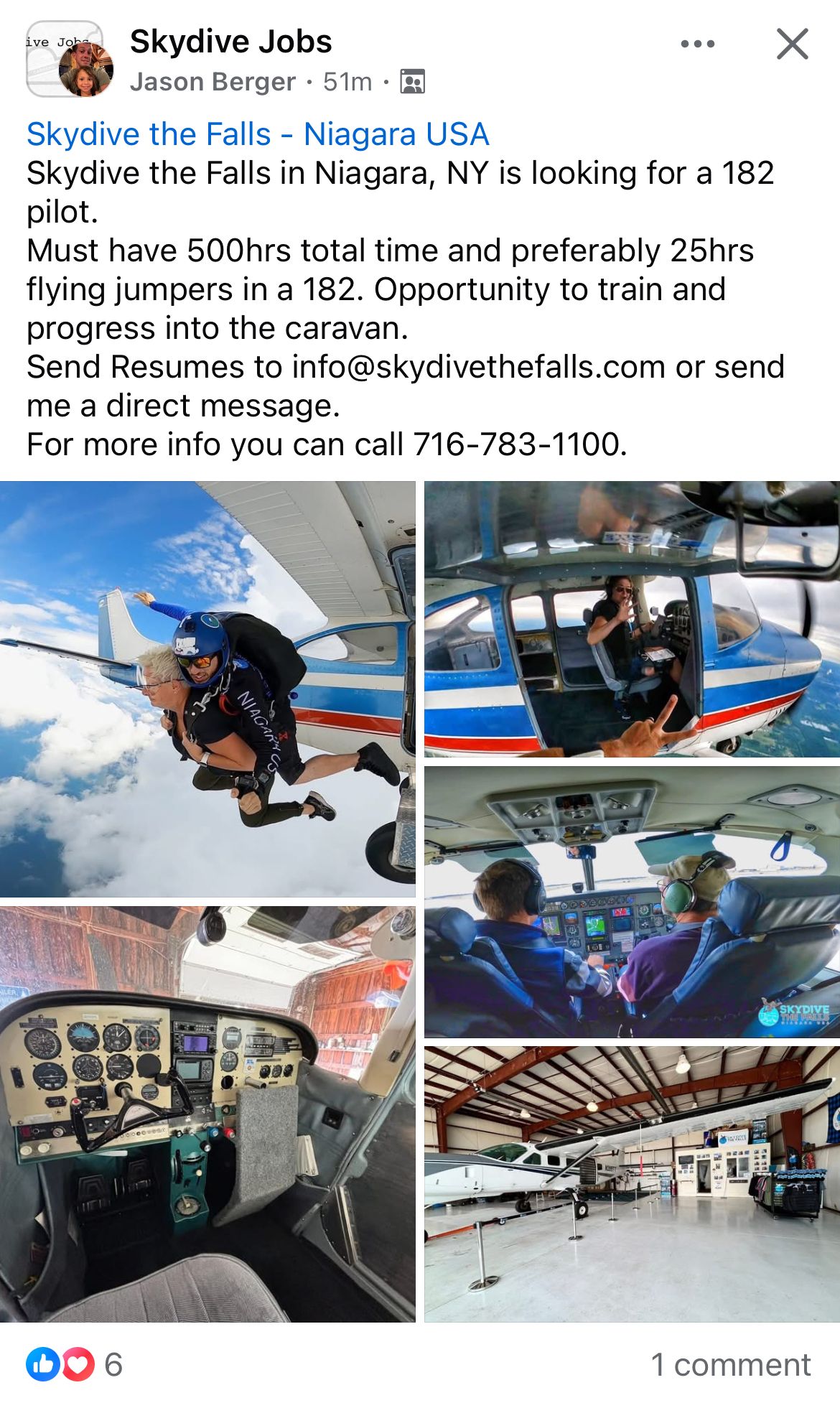Open the hangar with white airplane photo
This screenshot has width=840, height=1403.
tap(632, 1183)
